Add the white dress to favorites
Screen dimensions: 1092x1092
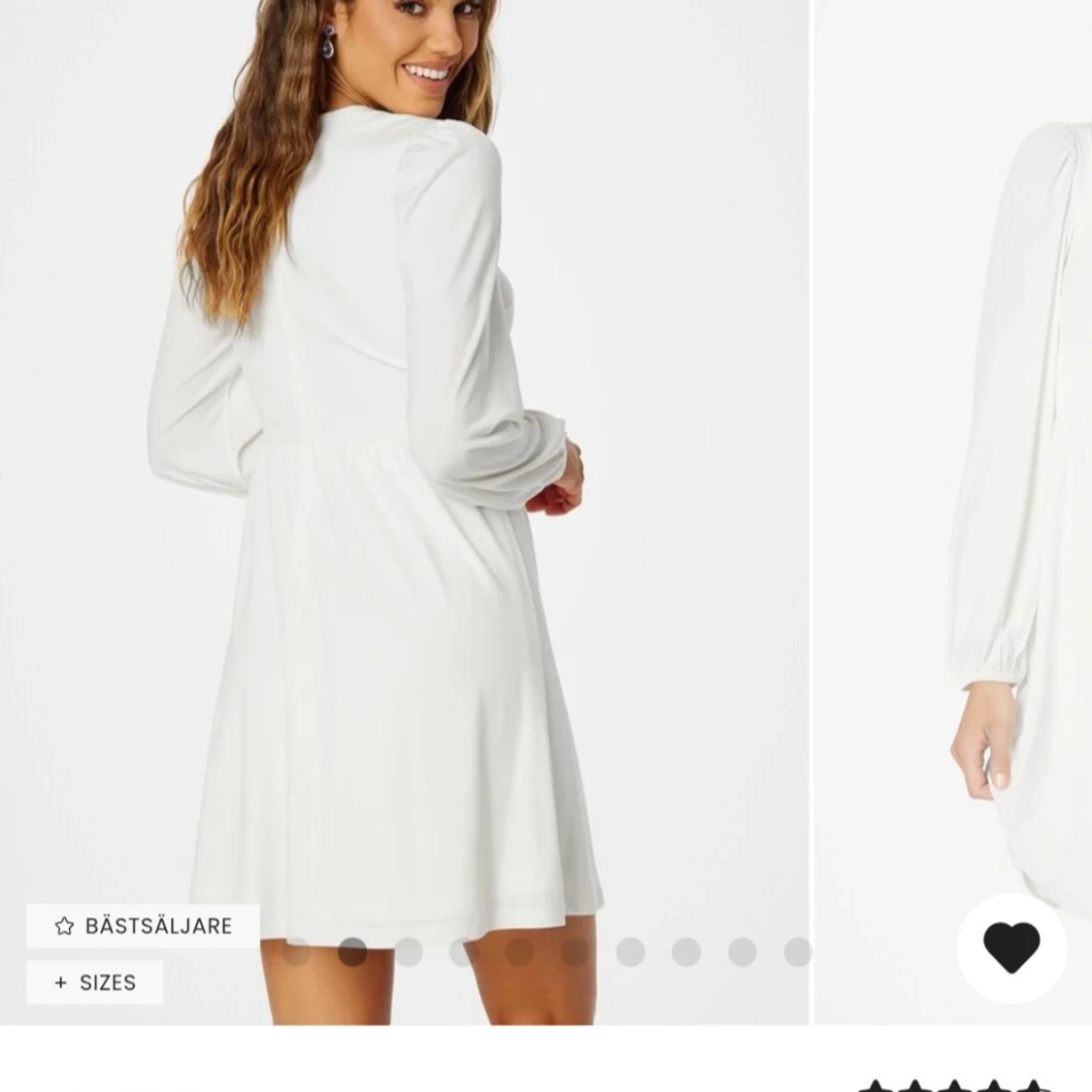tap(1011, 946)
